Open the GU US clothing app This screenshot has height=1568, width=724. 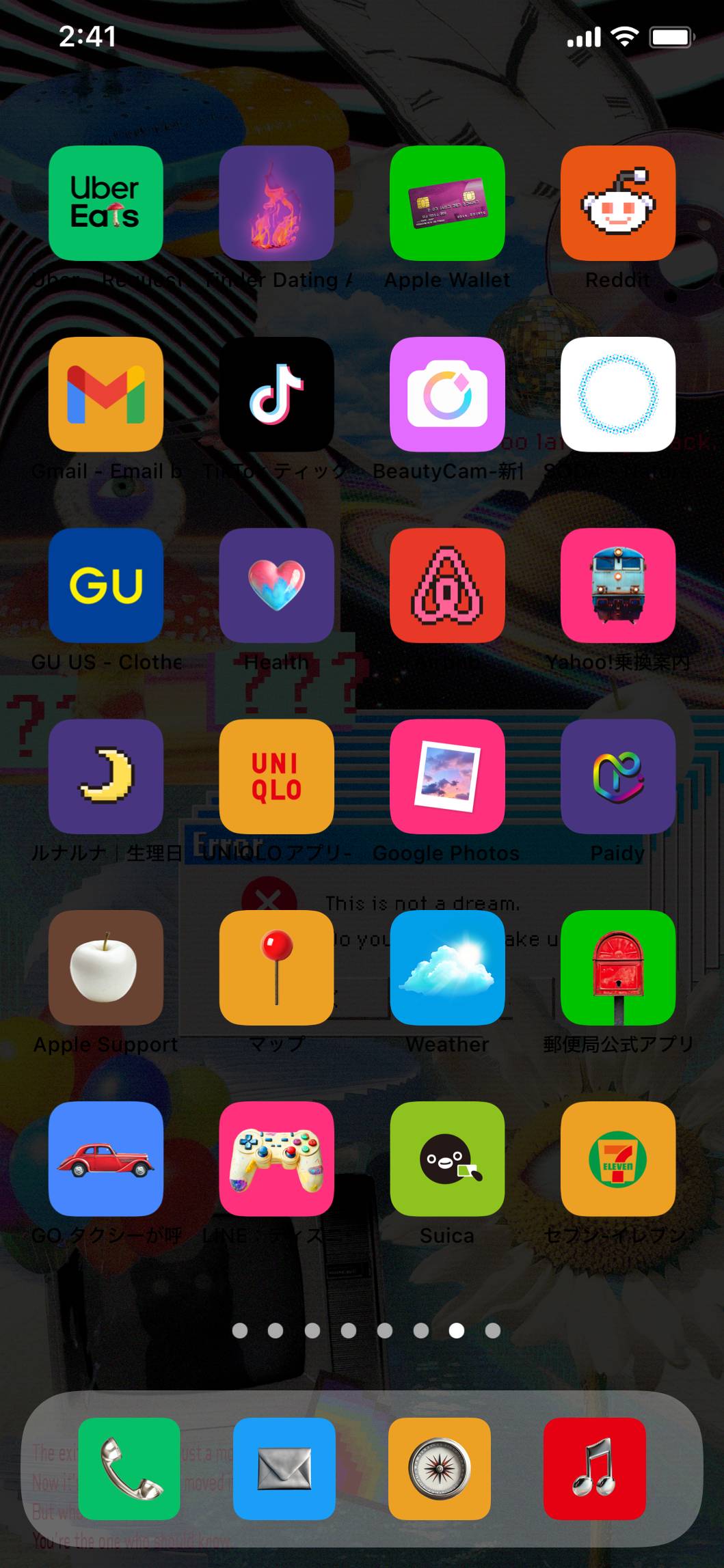click(106, 586)
